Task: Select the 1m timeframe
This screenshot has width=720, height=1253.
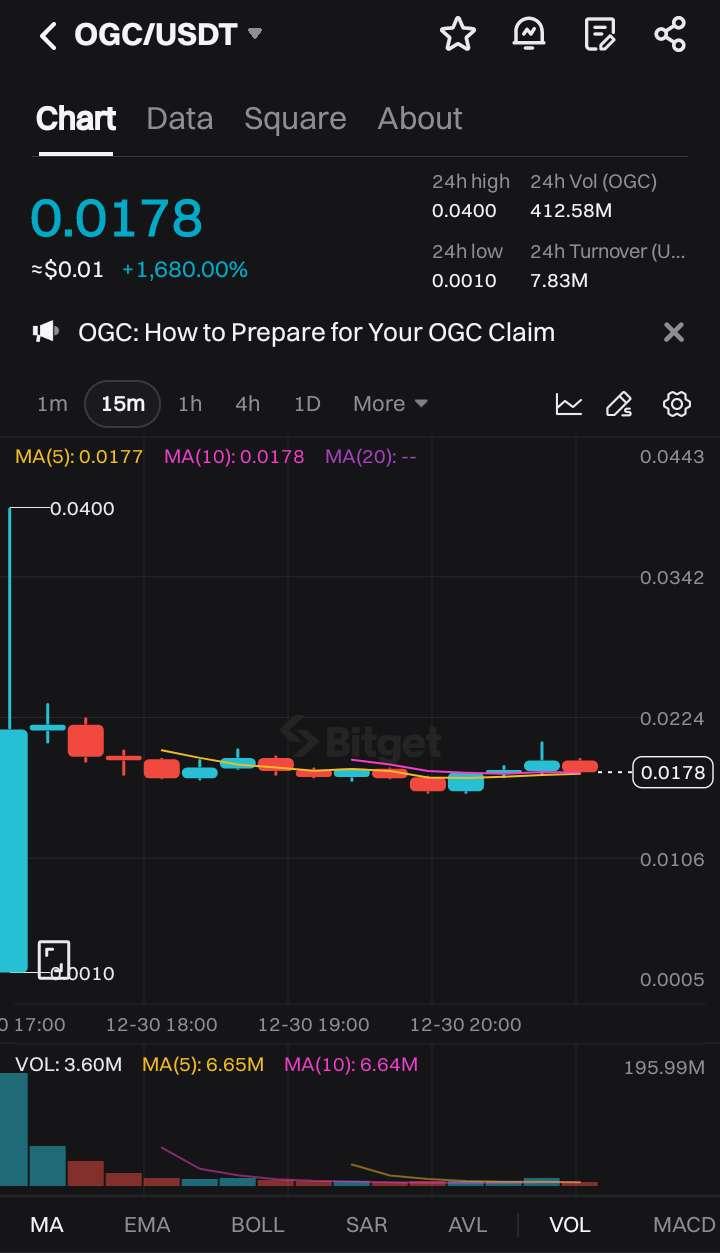Action: click(x=52, y=404)
